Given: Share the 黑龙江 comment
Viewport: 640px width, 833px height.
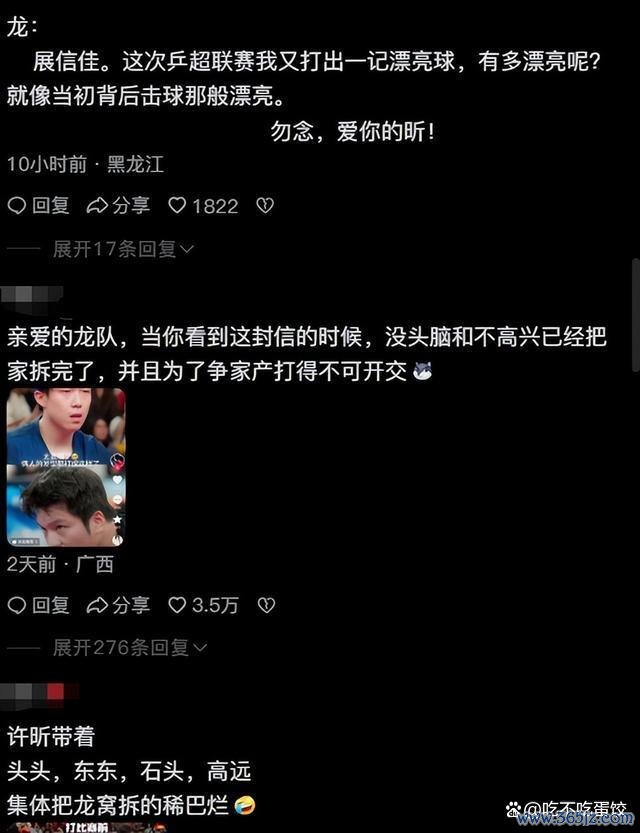Looking at the screenshot, I should click(x=118, y=206).
